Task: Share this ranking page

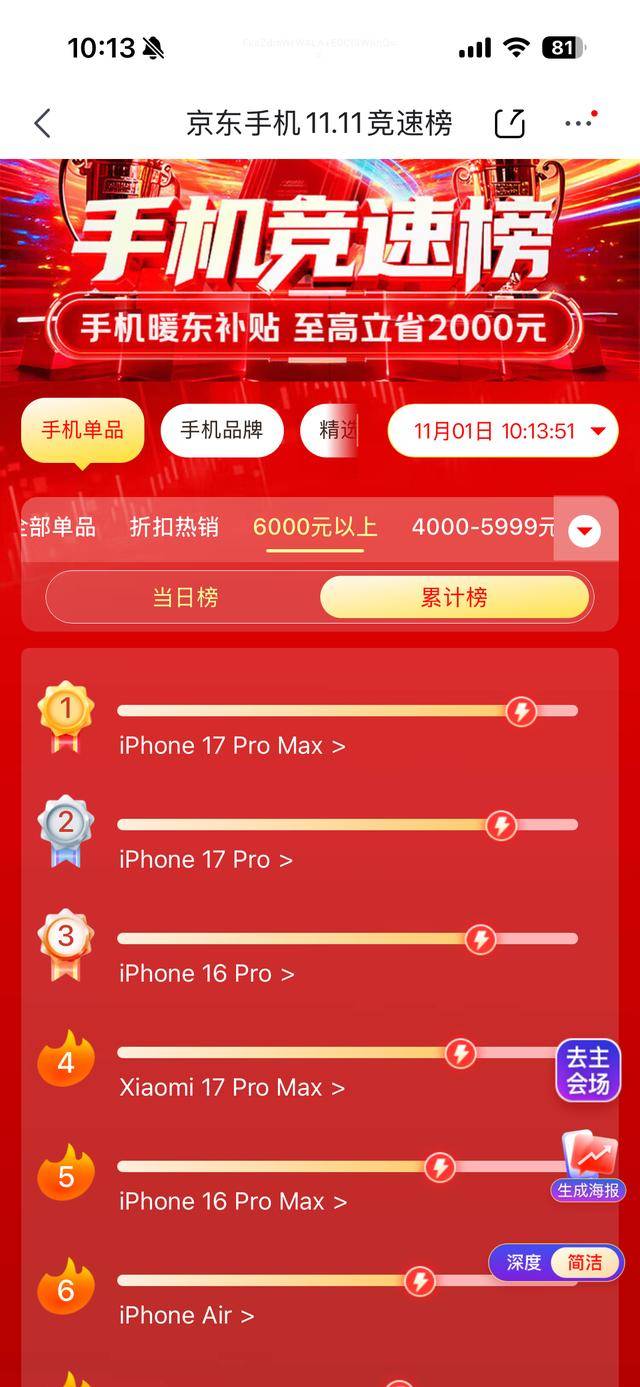Action: (x=510, y=123)
